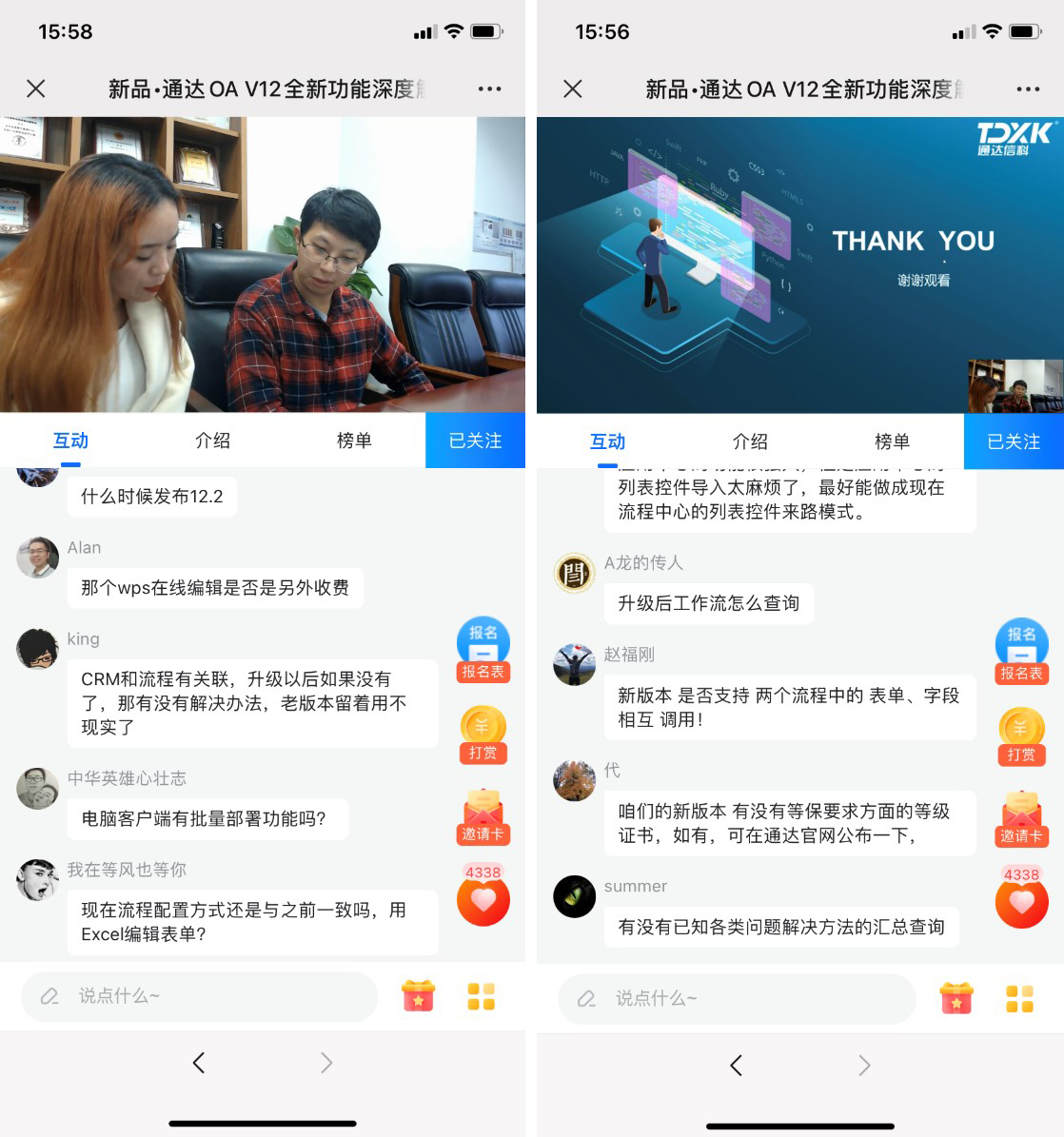Screen dimensions: 1064x1137
Task: Tap the live video showing two presenters
Action: pos(262,265)
